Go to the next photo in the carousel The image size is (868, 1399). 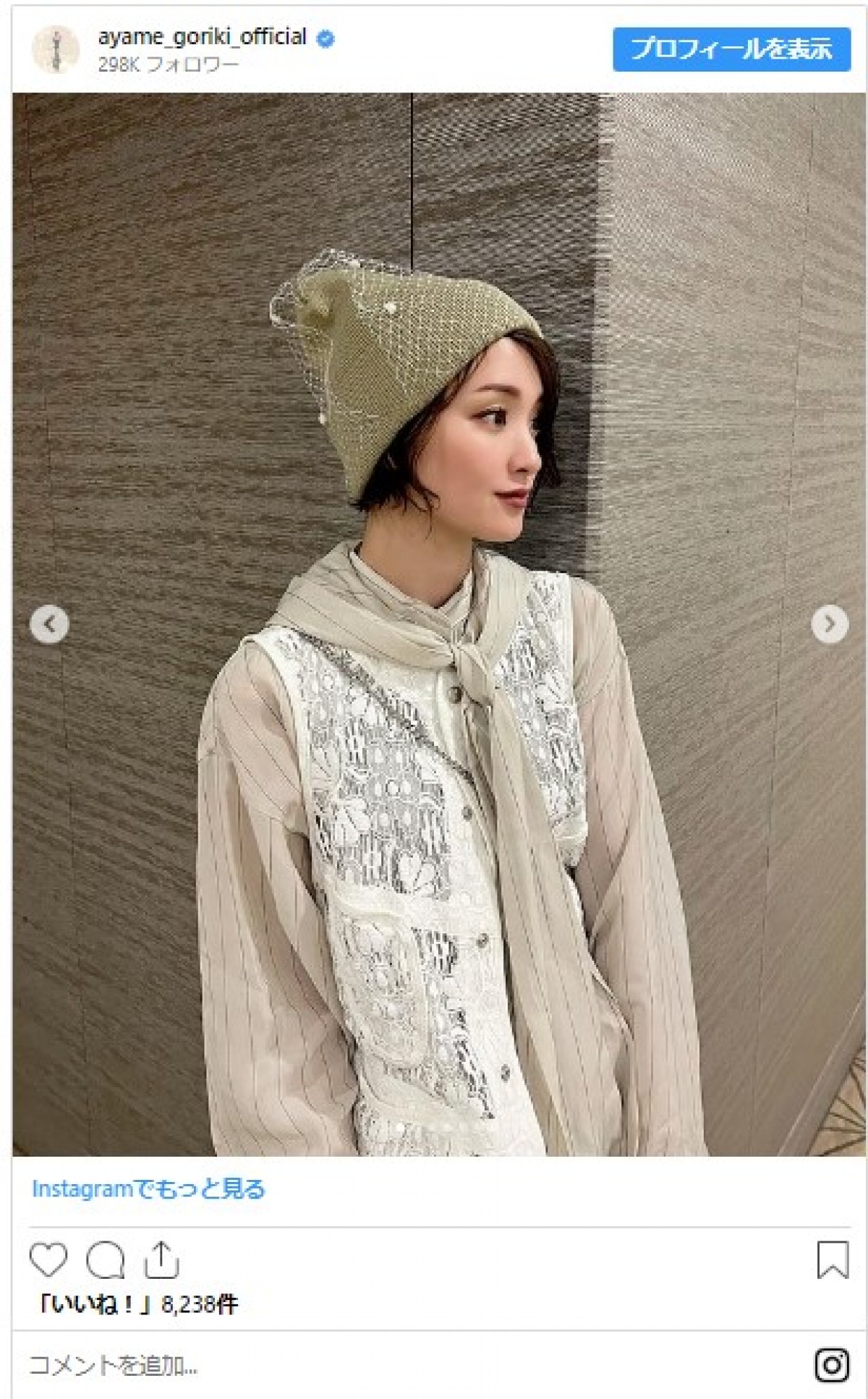point(830,624)
